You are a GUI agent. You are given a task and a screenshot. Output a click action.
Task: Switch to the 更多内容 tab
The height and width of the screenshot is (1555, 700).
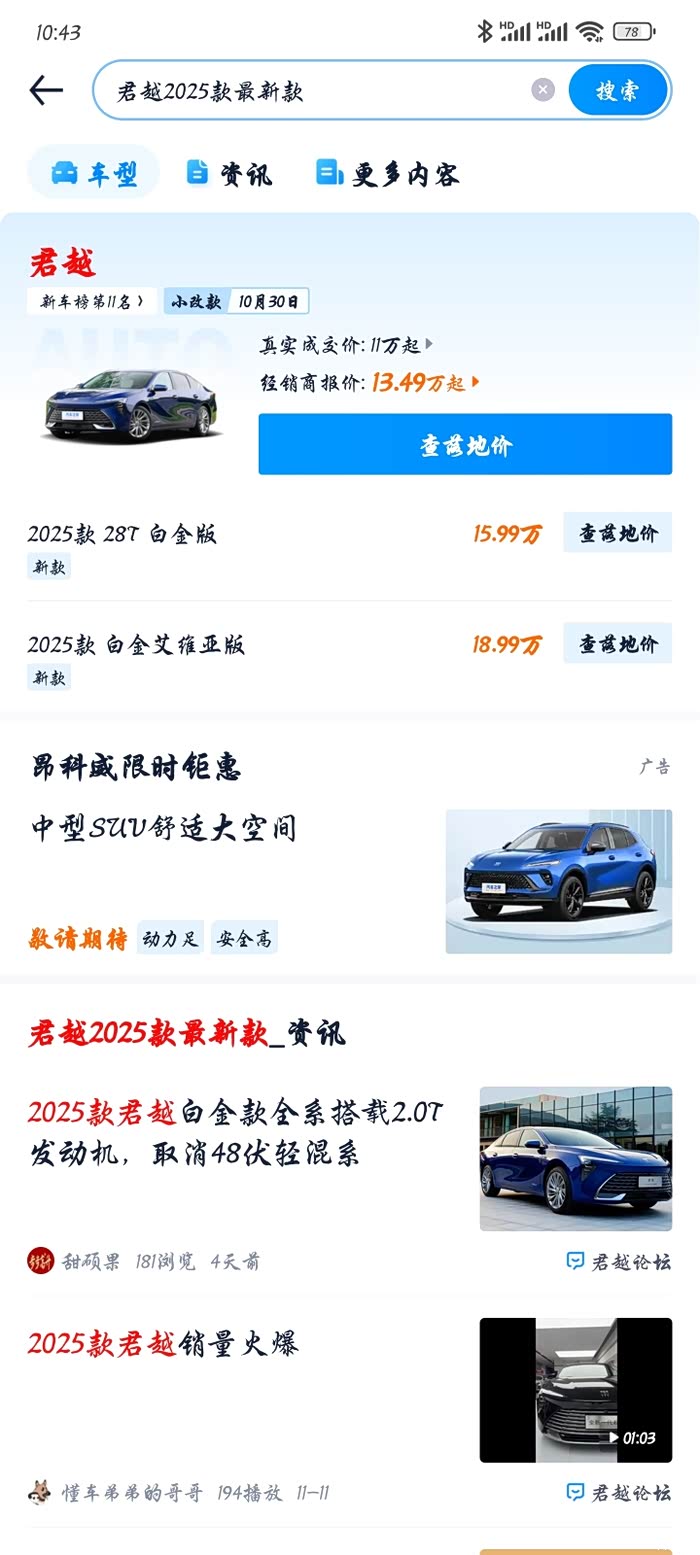point(388,173)
